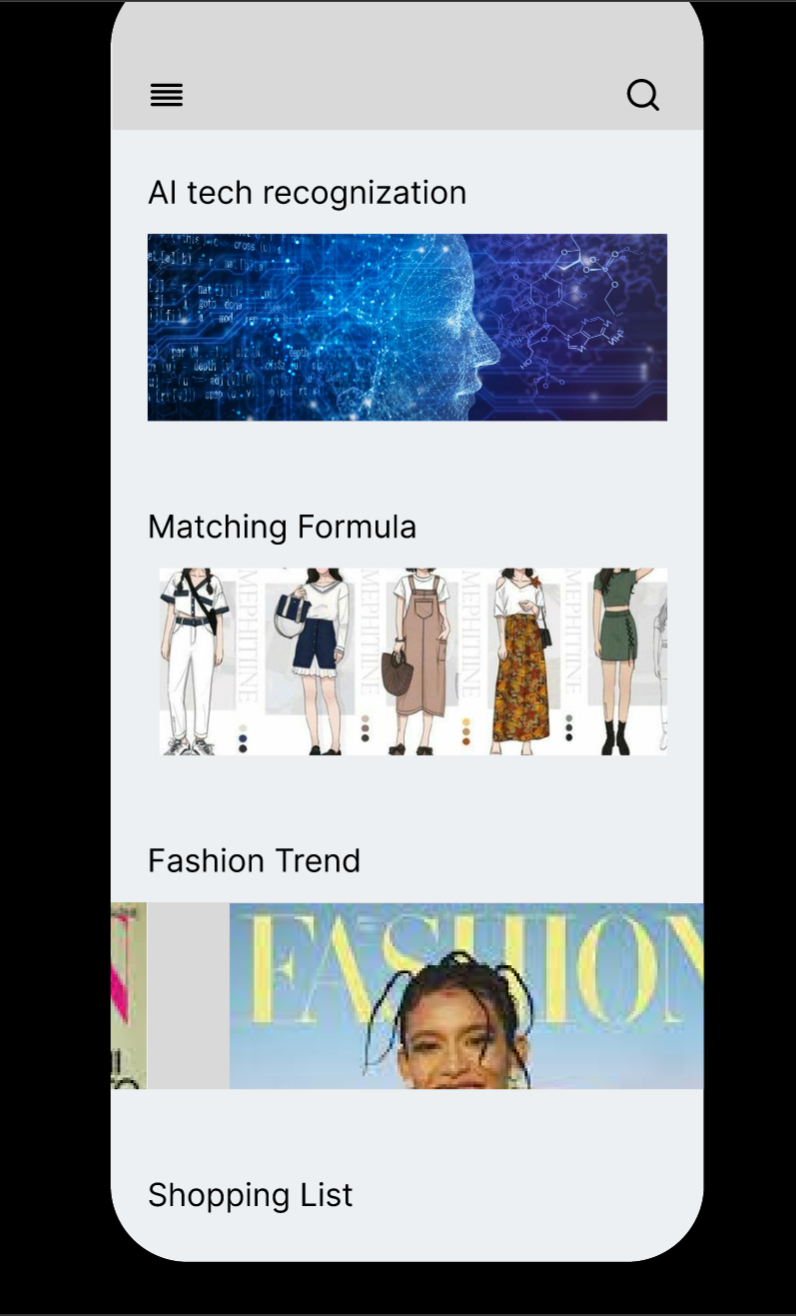Open the hamburger menu
Screen dimensions: 796x1316
166,95
